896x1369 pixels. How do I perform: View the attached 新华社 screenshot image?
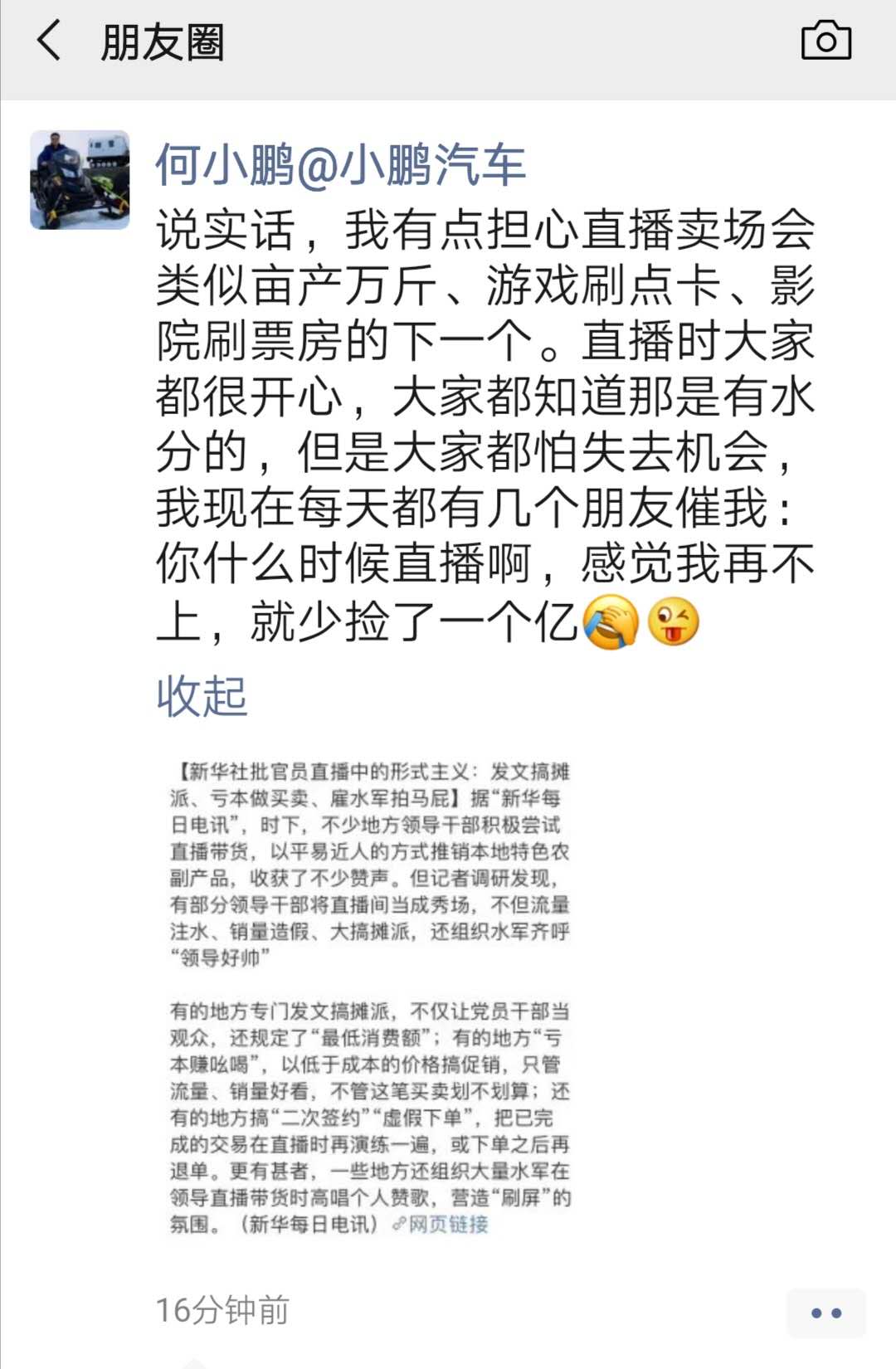coord(370,997)
